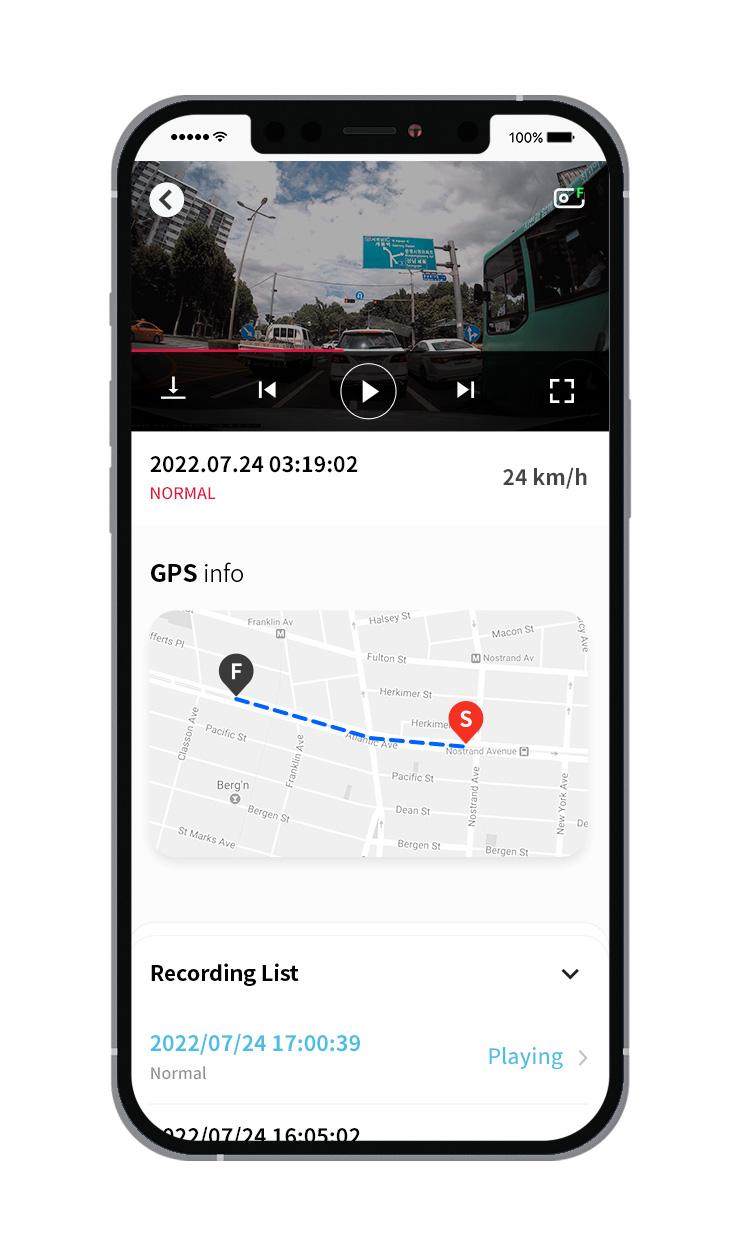The width and height of the screenshot is (740, 1258).
Task: Enter fullscreen video mode
Action: (562, 390)
